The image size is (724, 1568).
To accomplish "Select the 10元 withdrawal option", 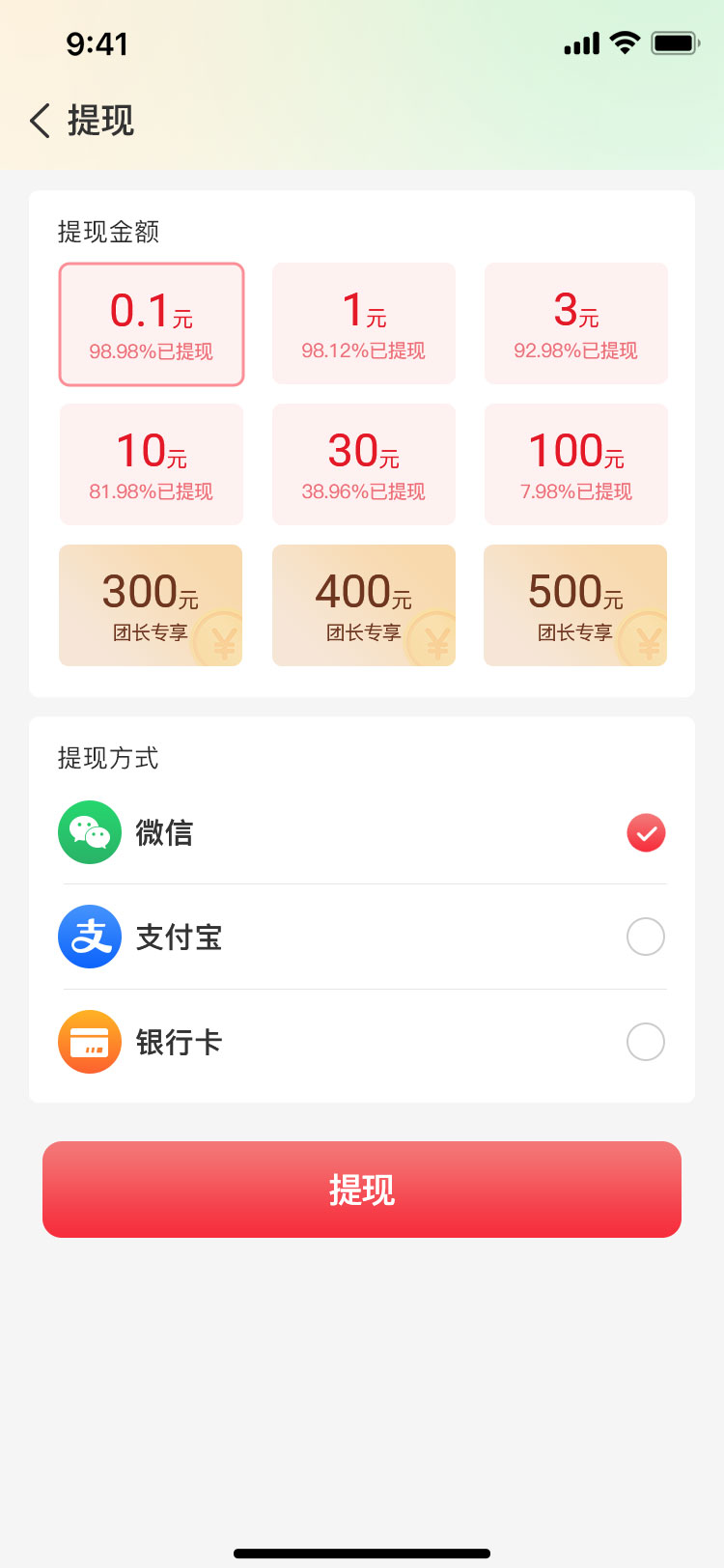I will tap(152, 465).
